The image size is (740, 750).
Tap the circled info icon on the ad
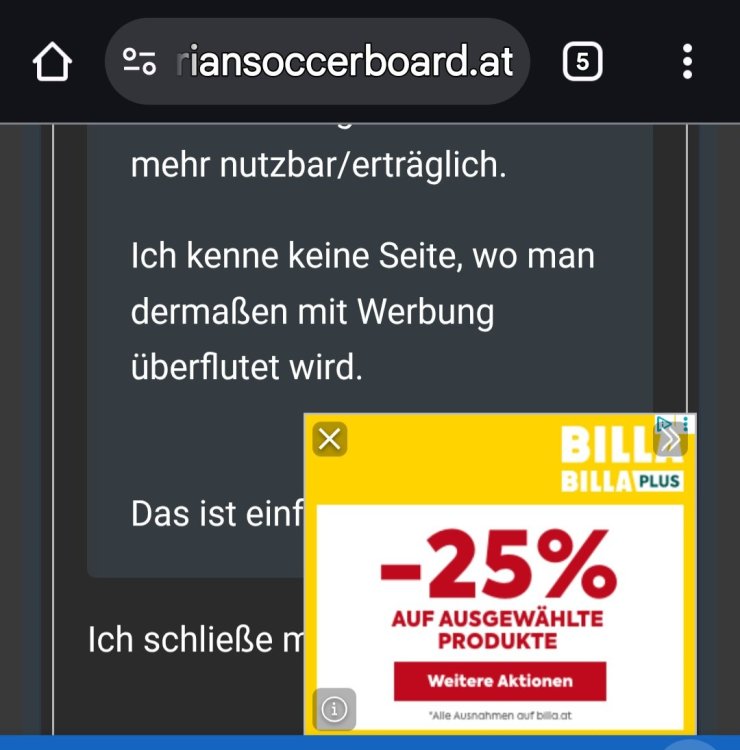[332, 710]
